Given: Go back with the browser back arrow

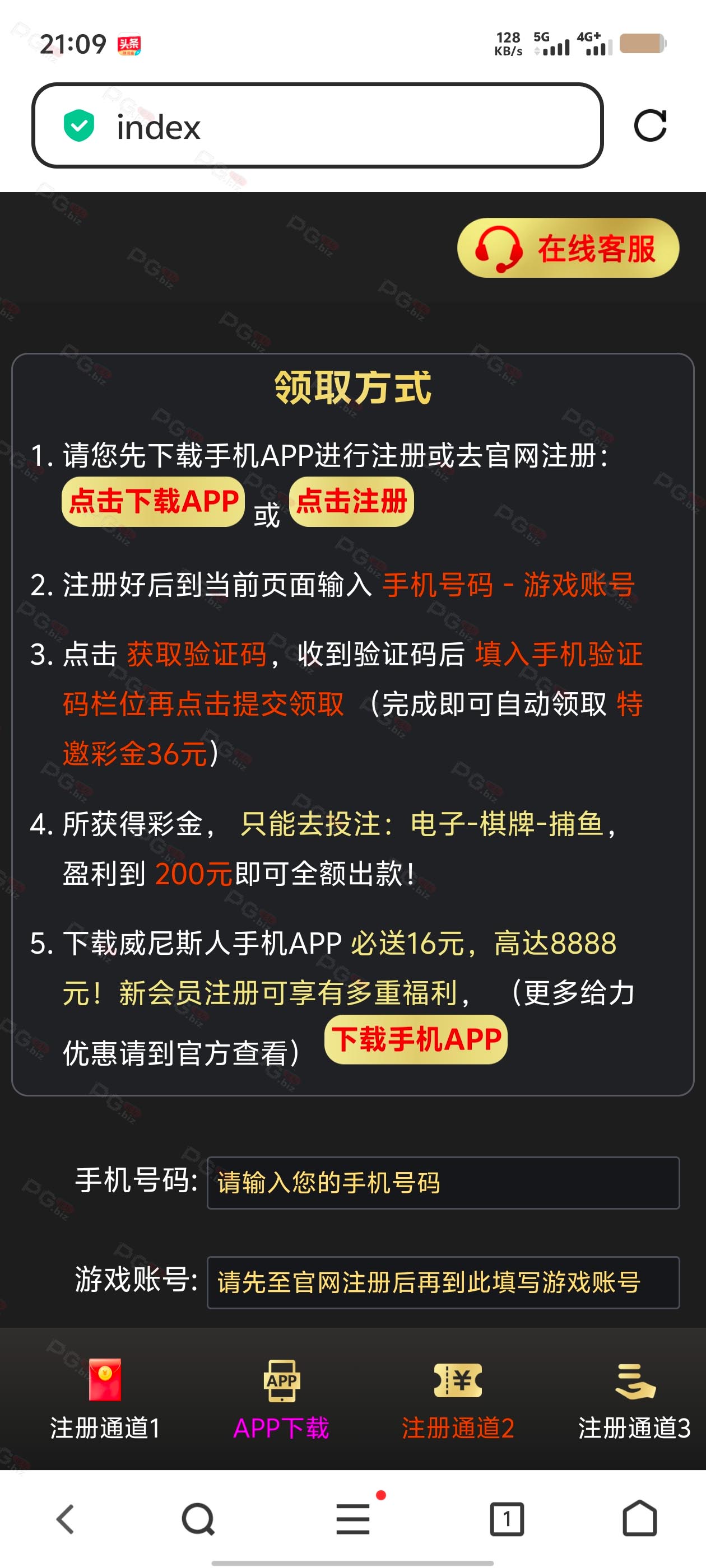Looking at the screenshot, I should pyautogui.click(x=66, y=1519).
